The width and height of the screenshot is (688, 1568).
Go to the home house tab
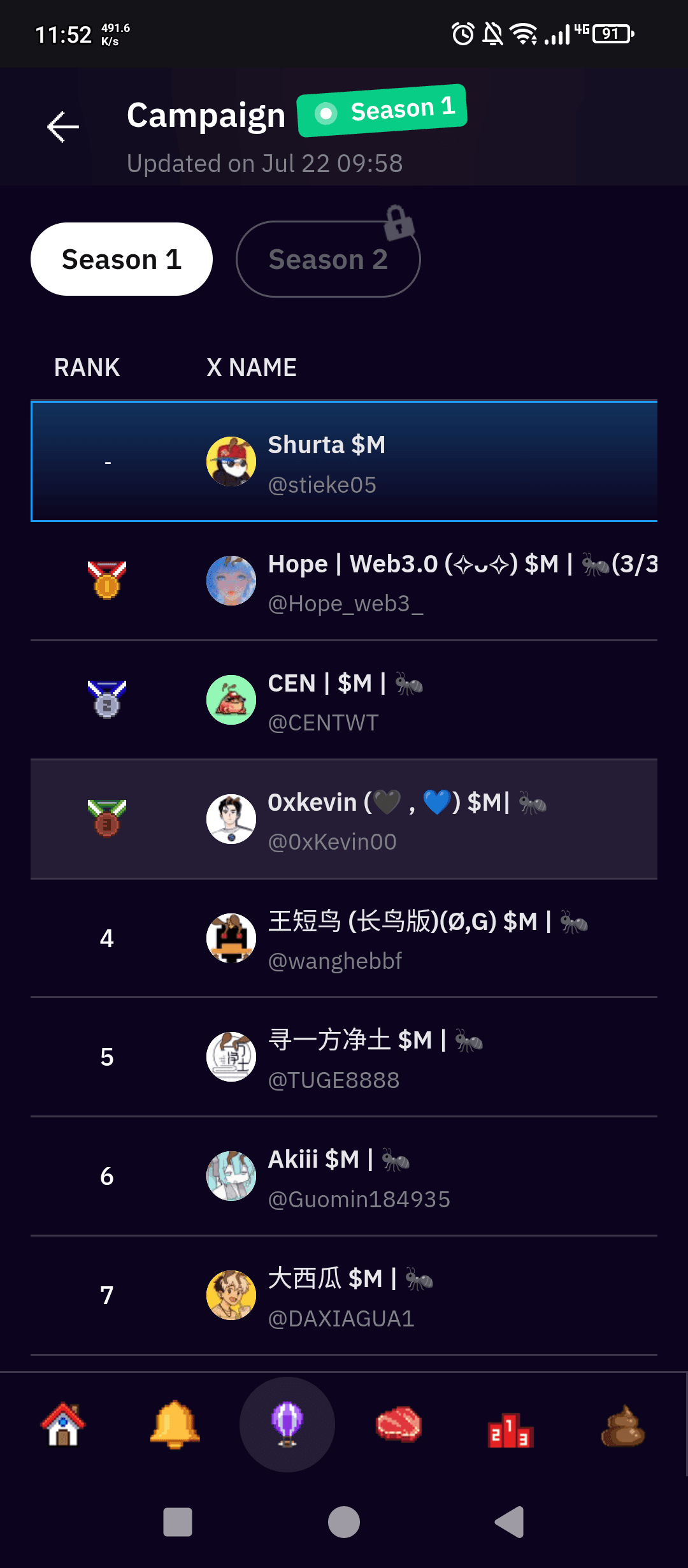pyautogui.click(x=63, y=1425)
